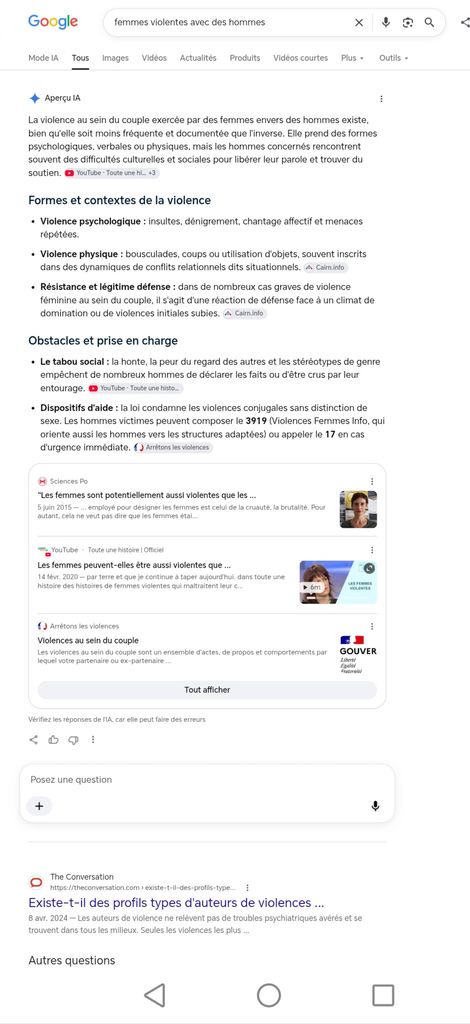Switch to the Vidéos tab
The height and width of the screenshot is (1024, 470).
pyautogui.click(x=154, y=57)
